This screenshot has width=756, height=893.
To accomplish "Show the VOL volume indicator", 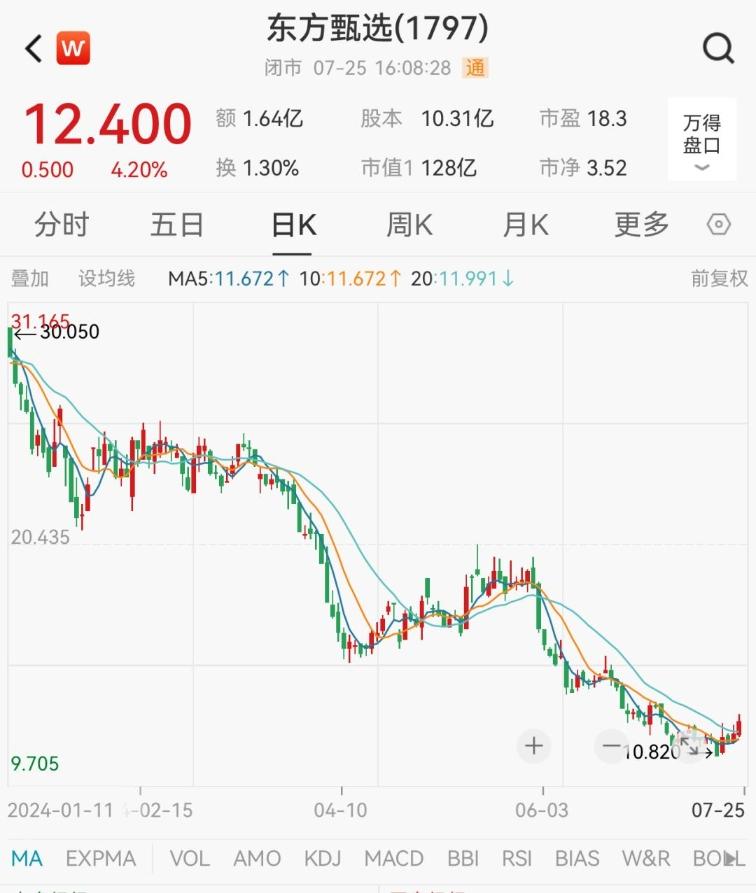I will click(x=189, y=858).
